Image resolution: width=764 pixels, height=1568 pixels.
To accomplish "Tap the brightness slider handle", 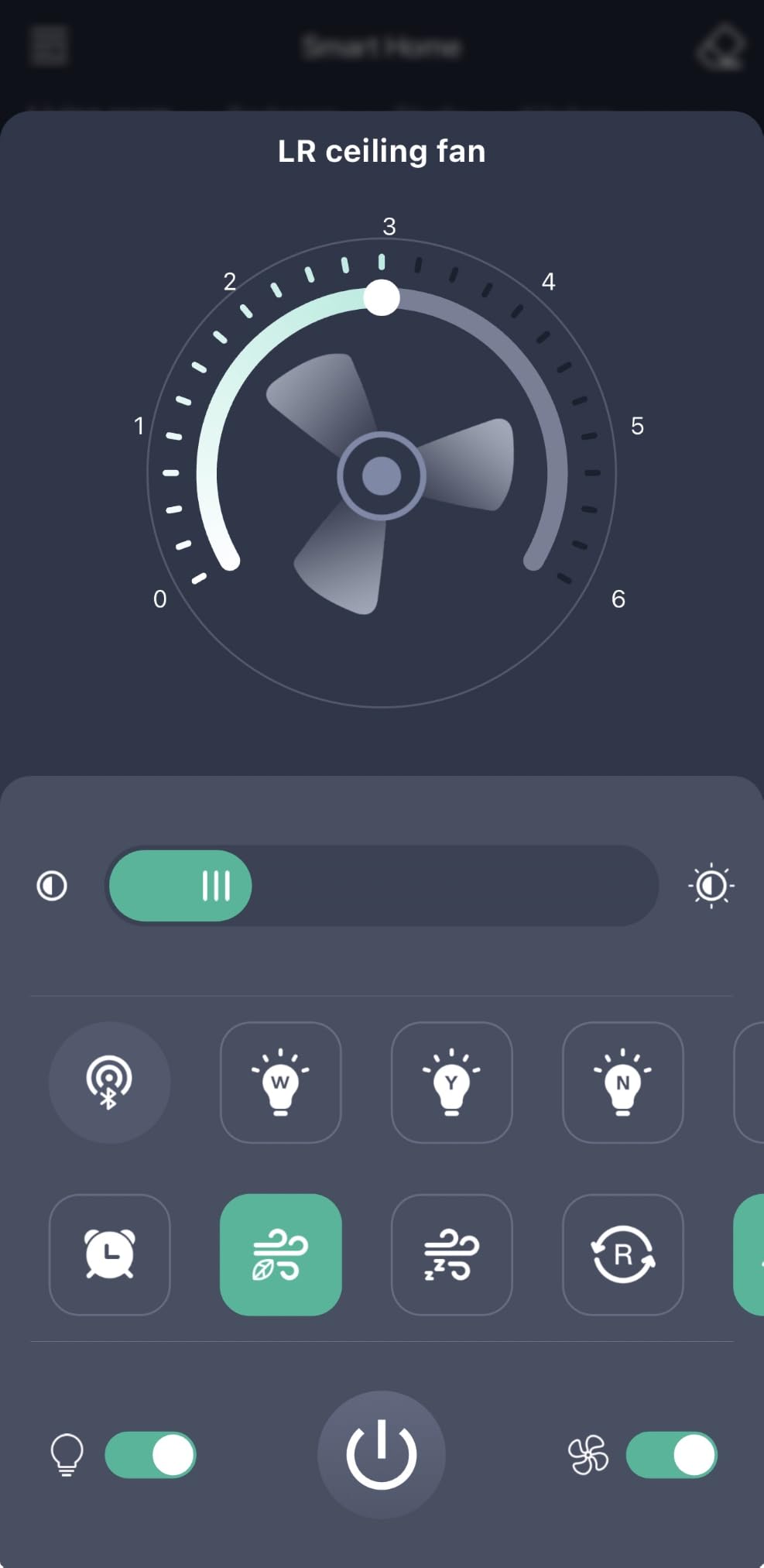I will pyautogui.click(x=216, y=885).
